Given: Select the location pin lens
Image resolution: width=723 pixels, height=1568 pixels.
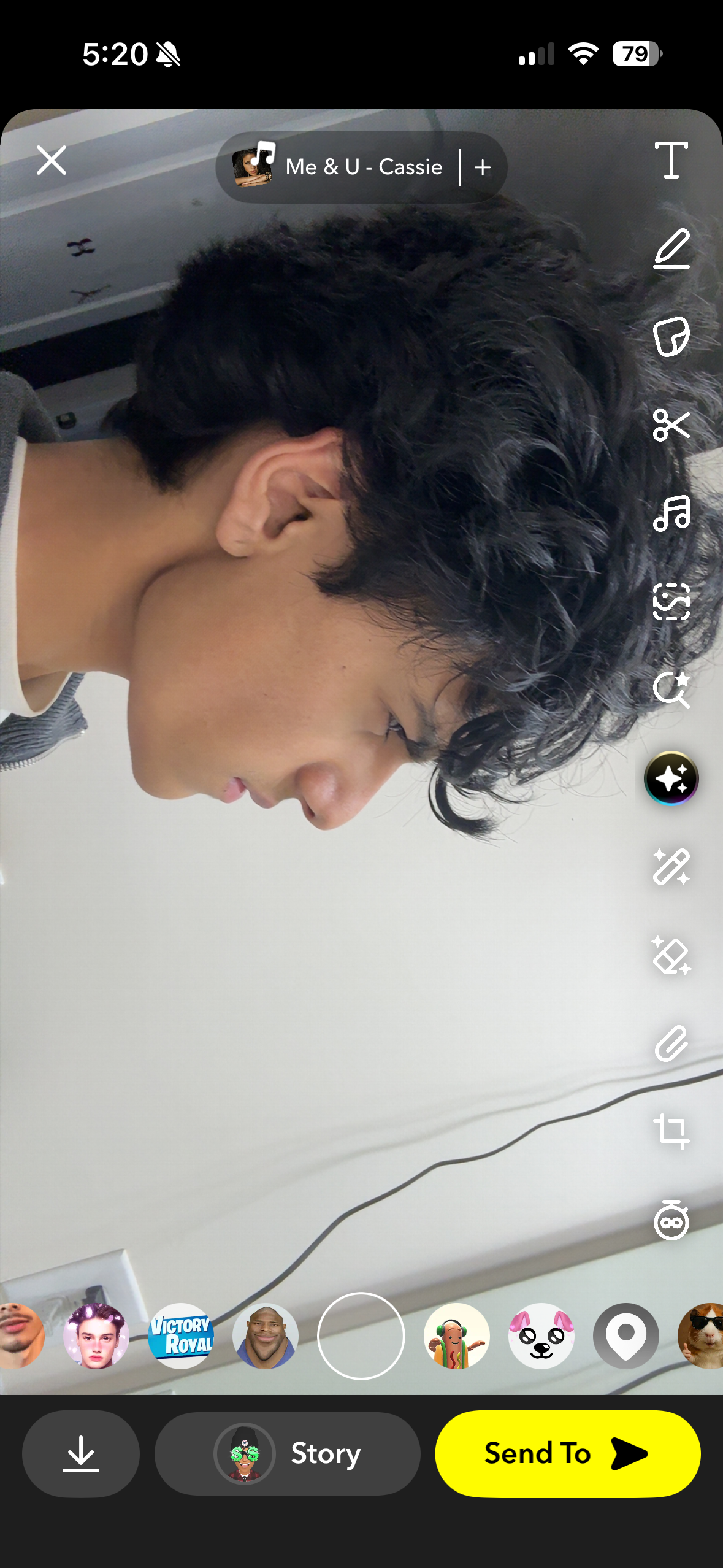Looking at the screenshot, I should coord(625,1335).
